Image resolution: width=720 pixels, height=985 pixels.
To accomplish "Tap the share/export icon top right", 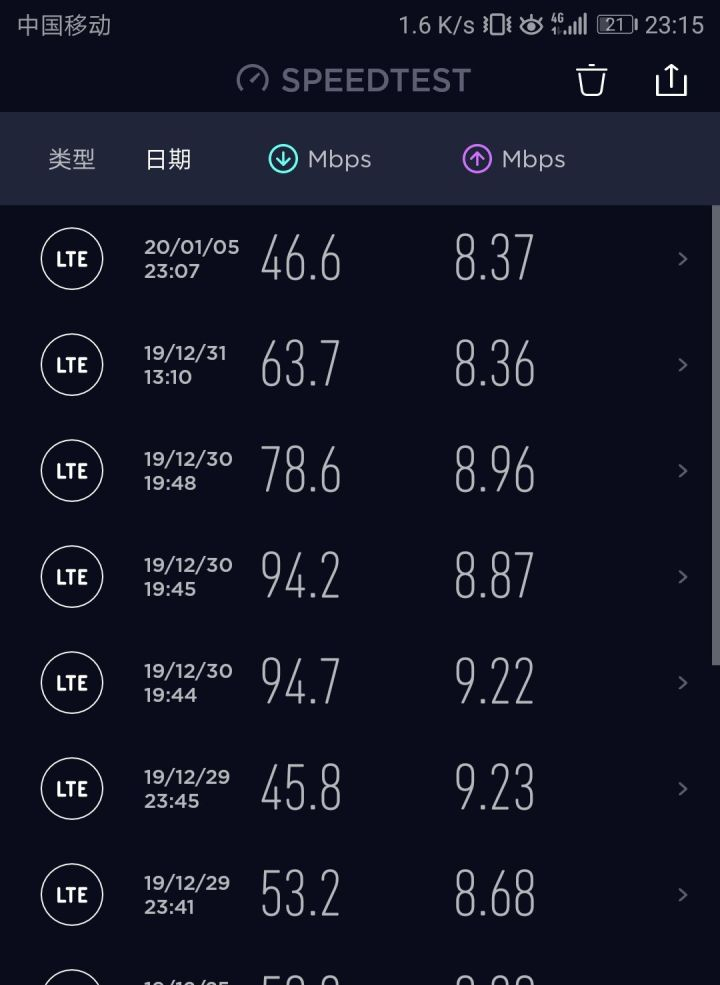I will 670,80.
